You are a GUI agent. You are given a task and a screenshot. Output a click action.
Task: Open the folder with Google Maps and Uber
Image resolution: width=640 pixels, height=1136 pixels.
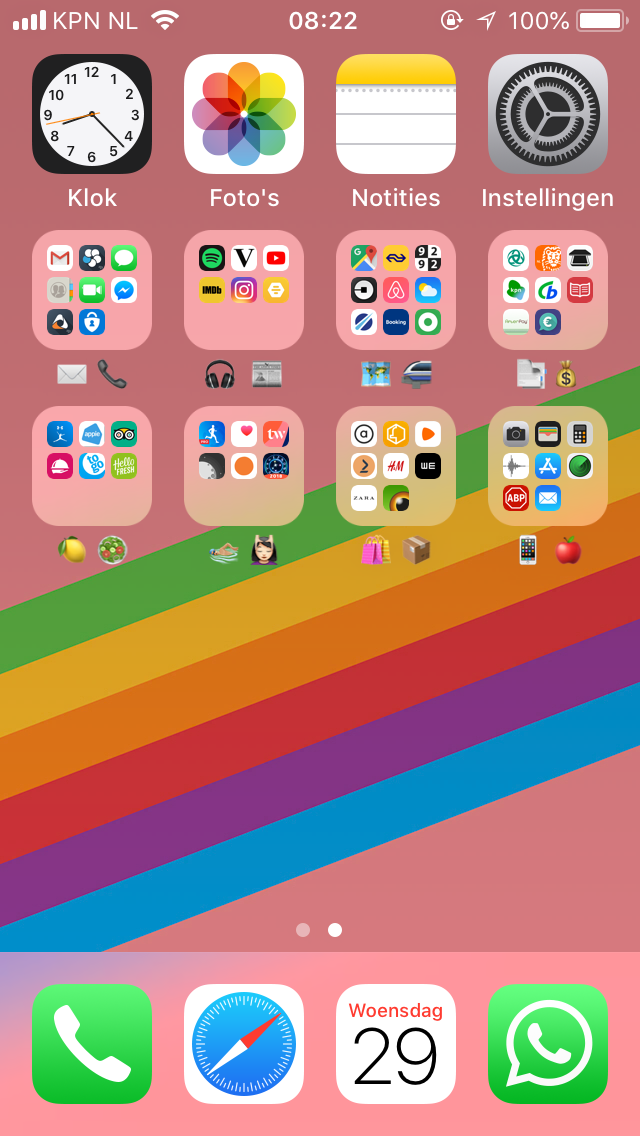point(396,290)
